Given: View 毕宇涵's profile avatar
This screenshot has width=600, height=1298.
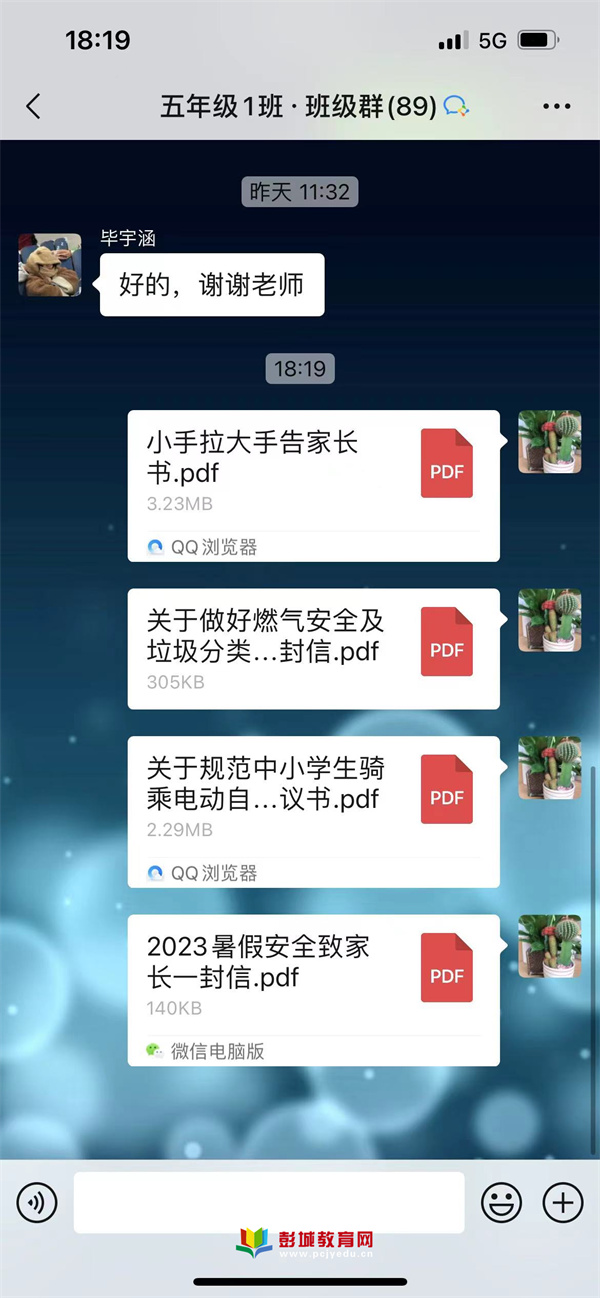Looking at the screenshot, I should tap(50, 265).
